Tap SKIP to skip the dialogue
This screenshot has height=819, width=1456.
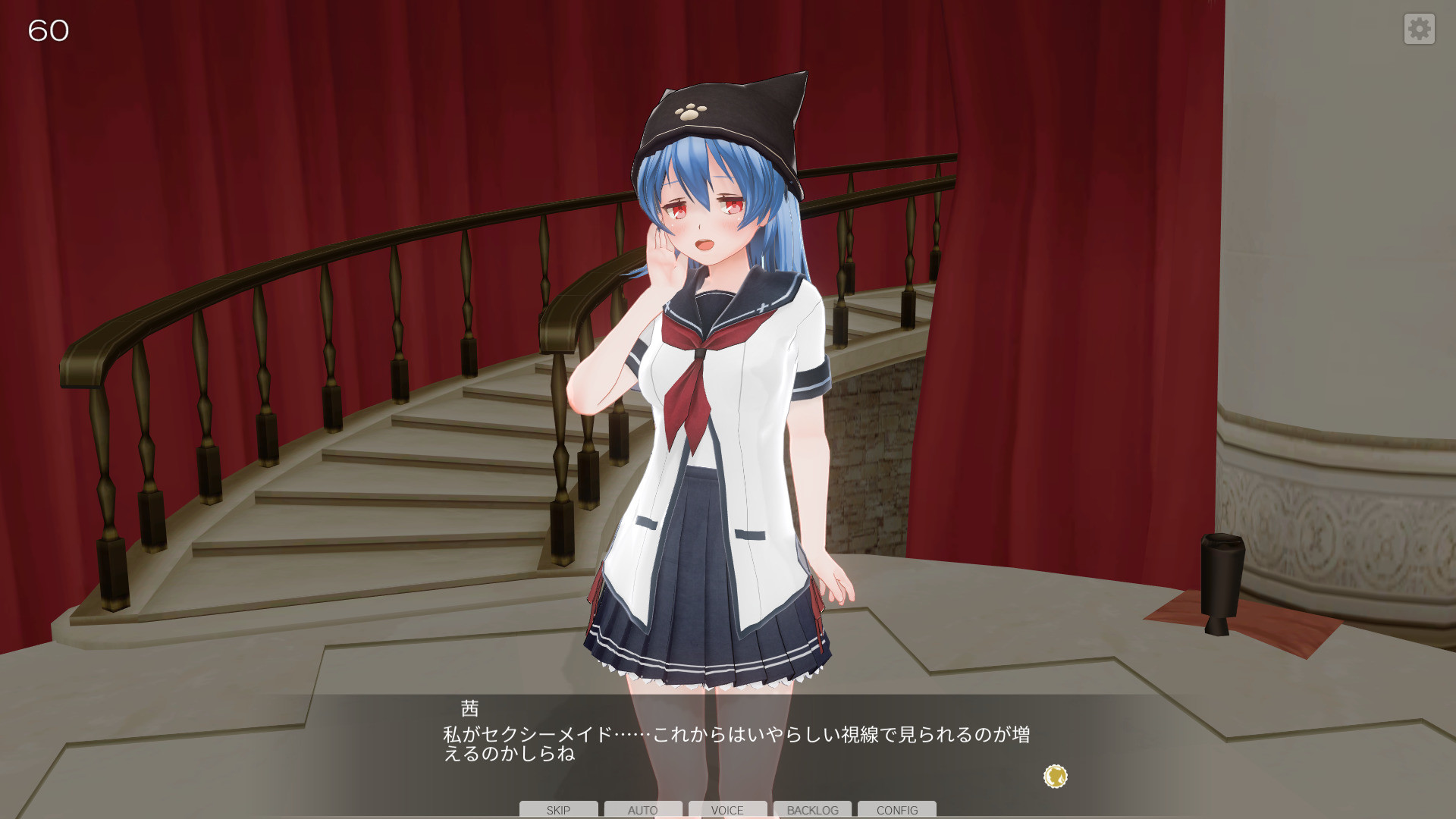coord(558,809)
